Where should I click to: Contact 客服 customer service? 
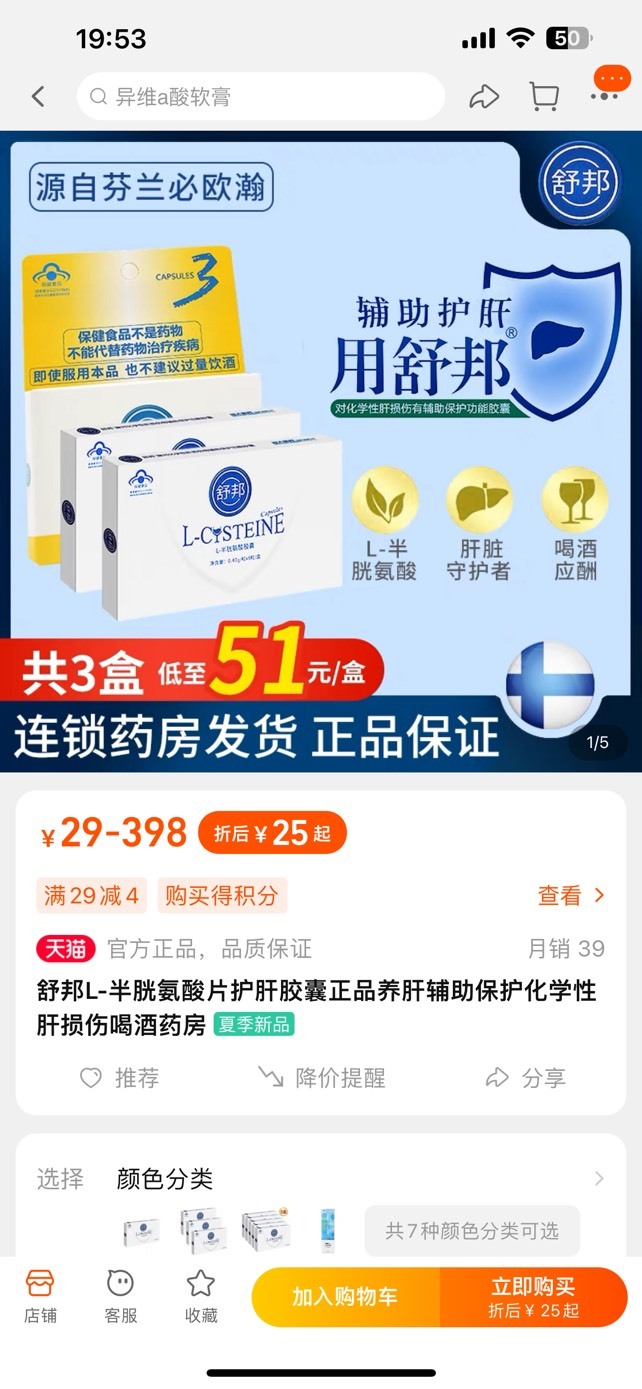coord(121,1297)
